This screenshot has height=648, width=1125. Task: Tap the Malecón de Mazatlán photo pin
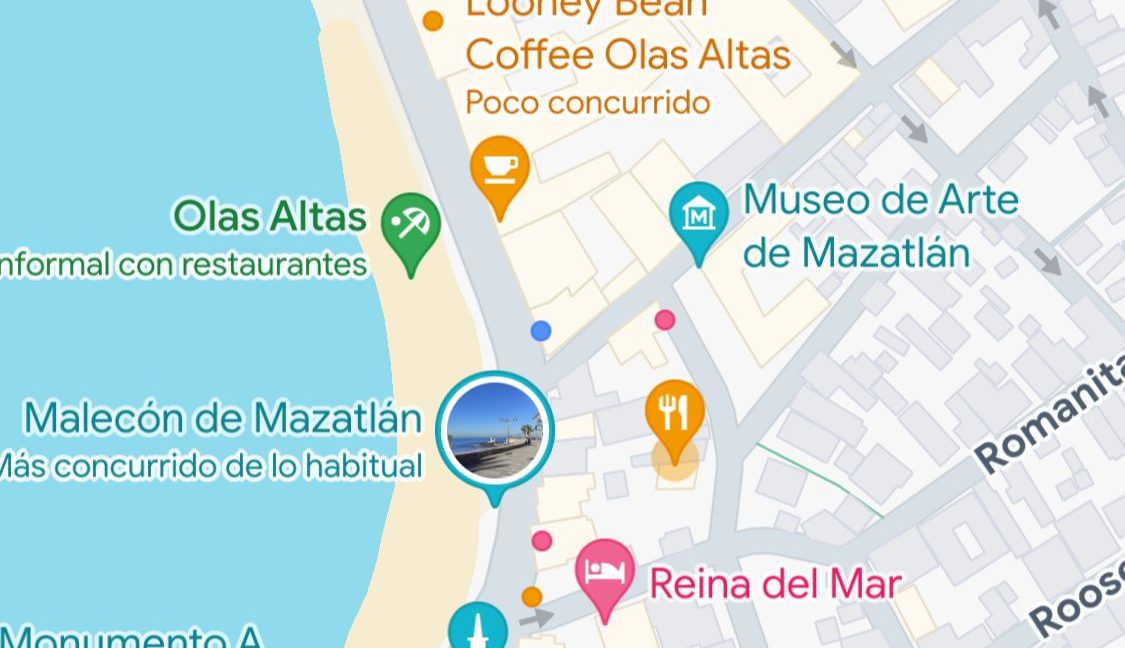pos(494,428)
